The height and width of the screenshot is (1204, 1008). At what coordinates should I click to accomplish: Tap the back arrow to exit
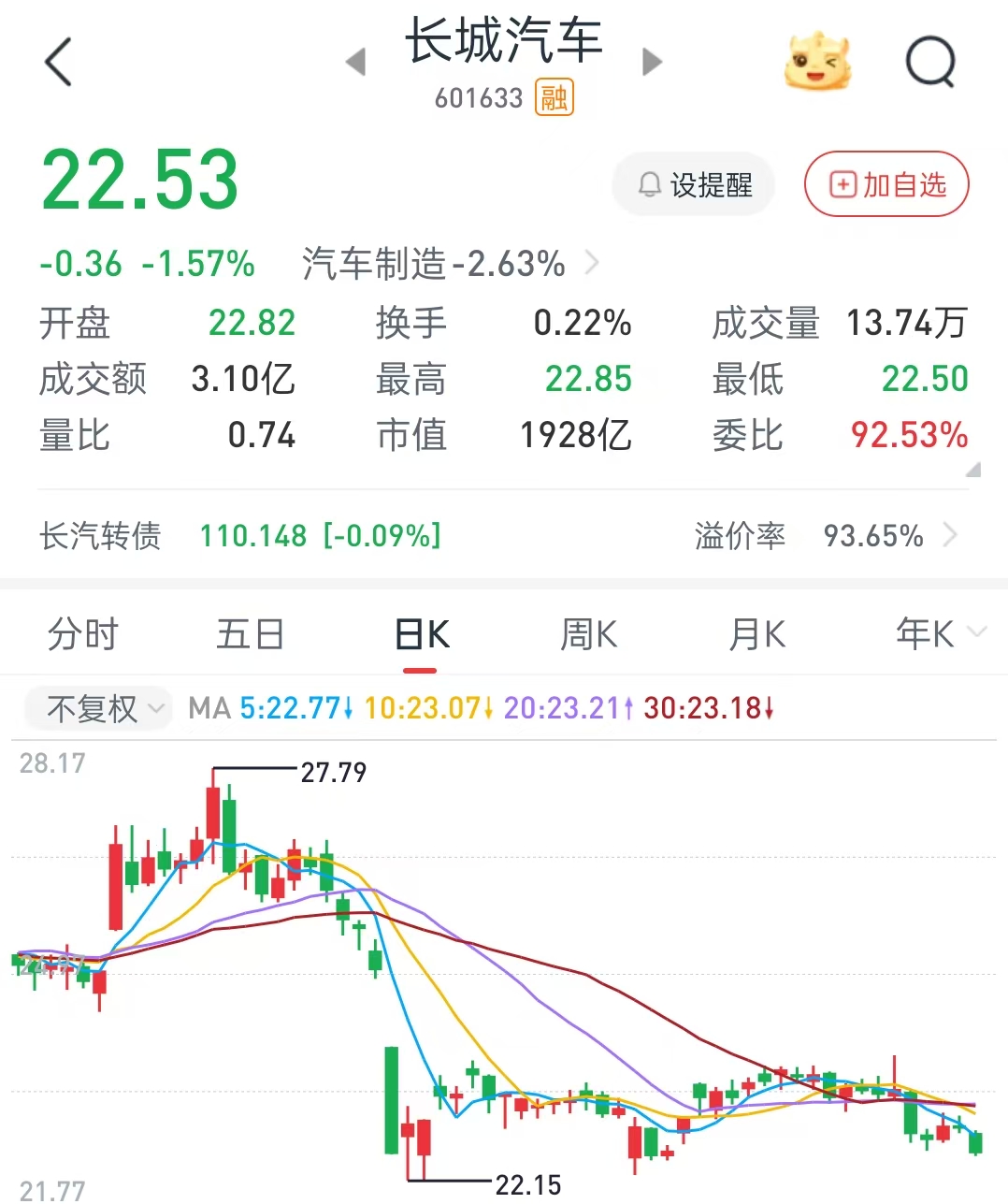coord(58,62)
